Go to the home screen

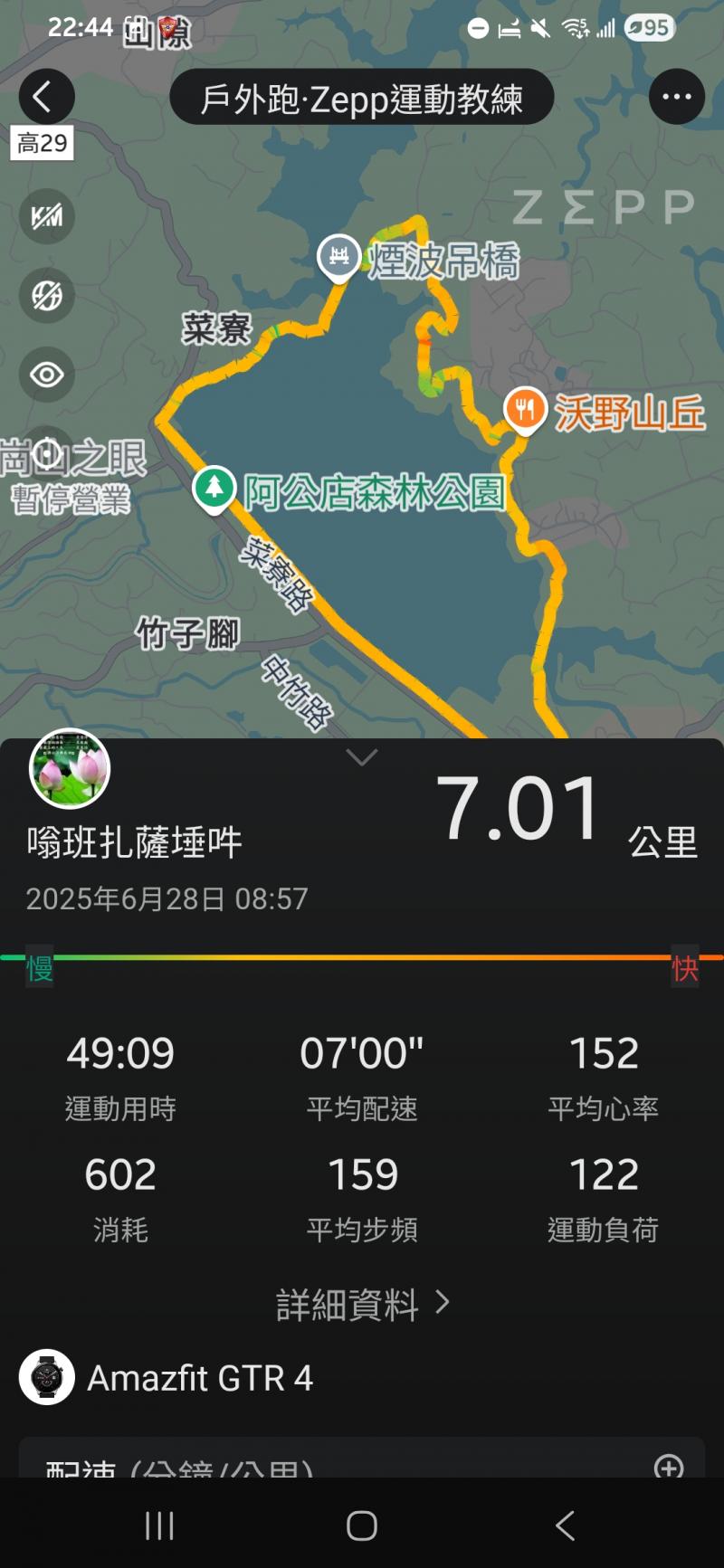(362, 1525)
